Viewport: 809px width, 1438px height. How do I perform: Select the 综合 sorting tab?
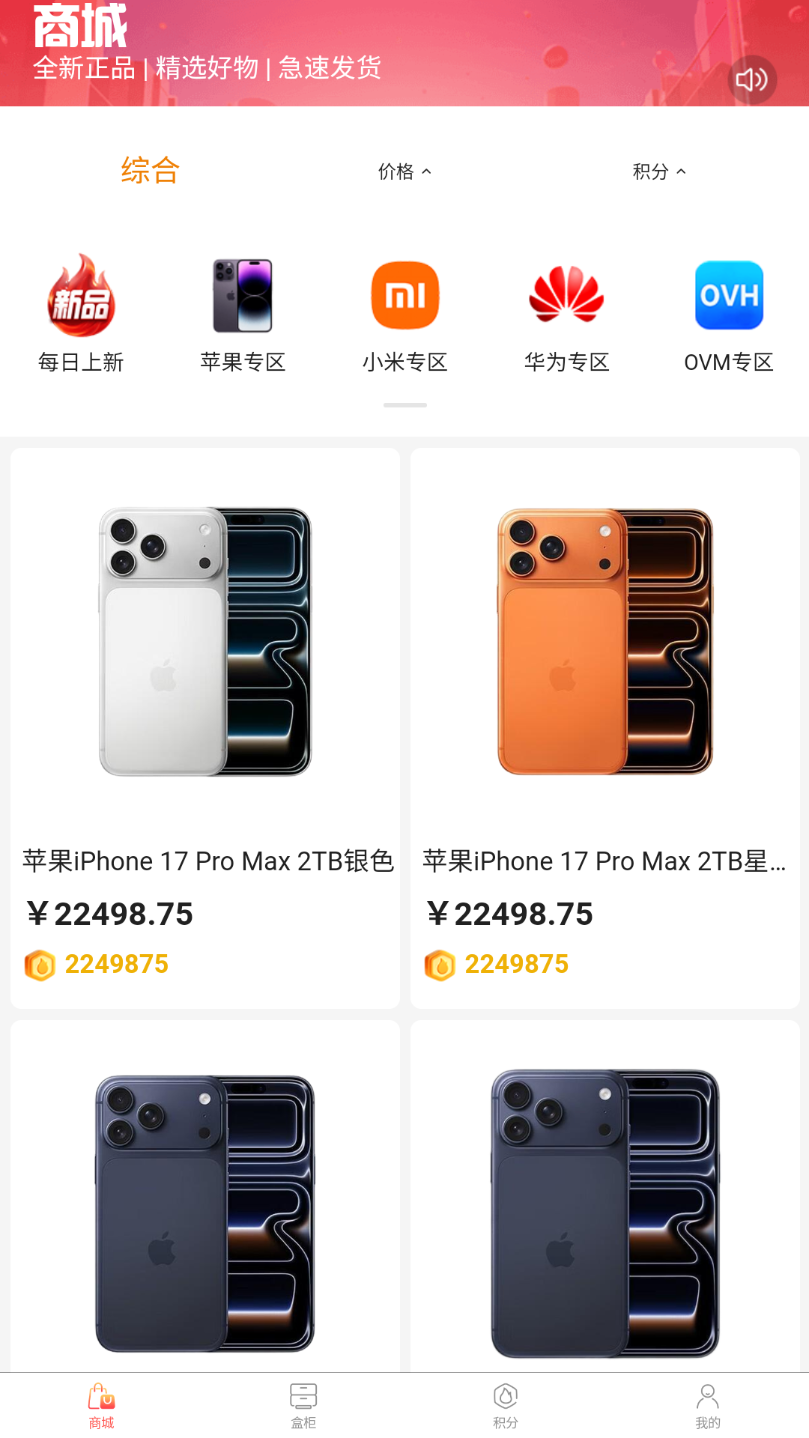[x=149, y=171]
